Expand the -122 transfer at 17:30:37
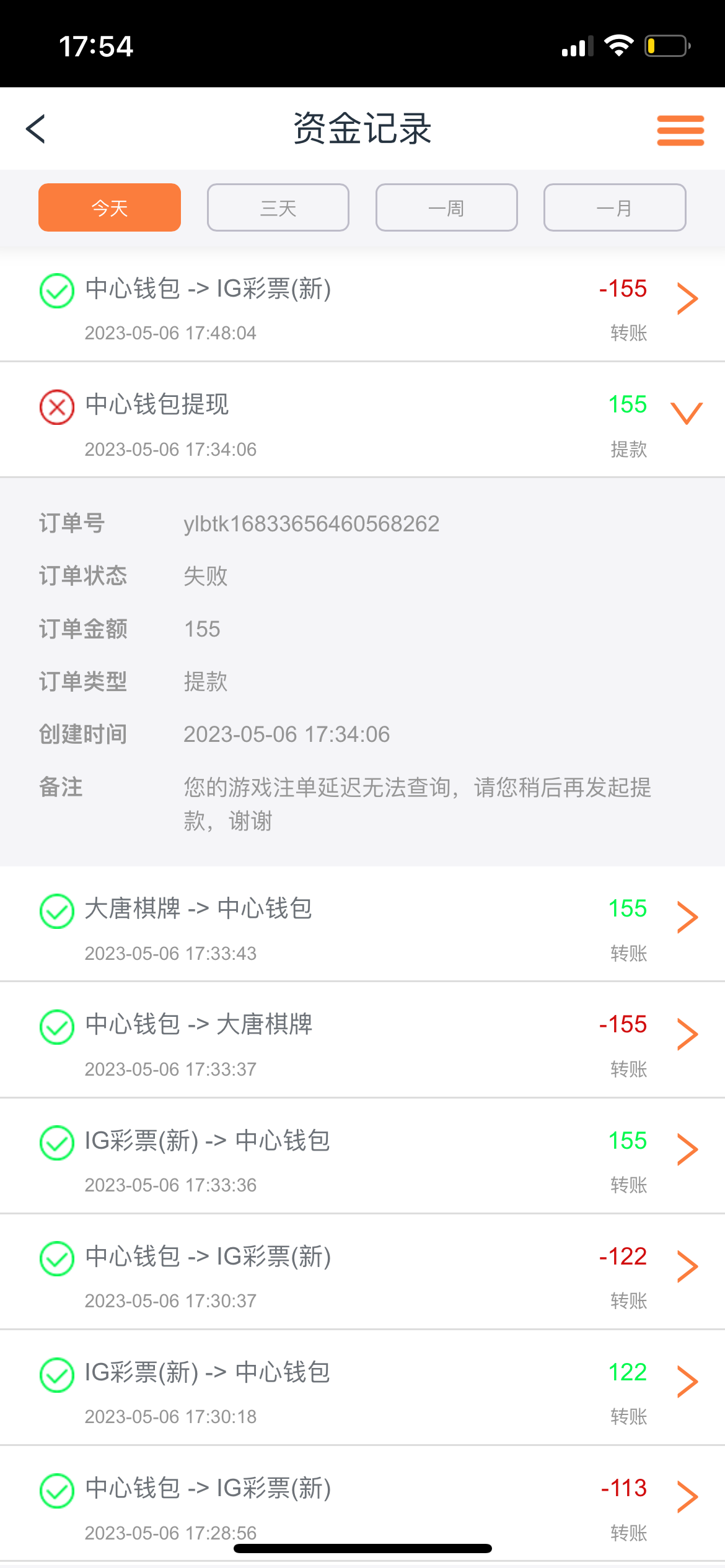 click(x=687, y=1266)
